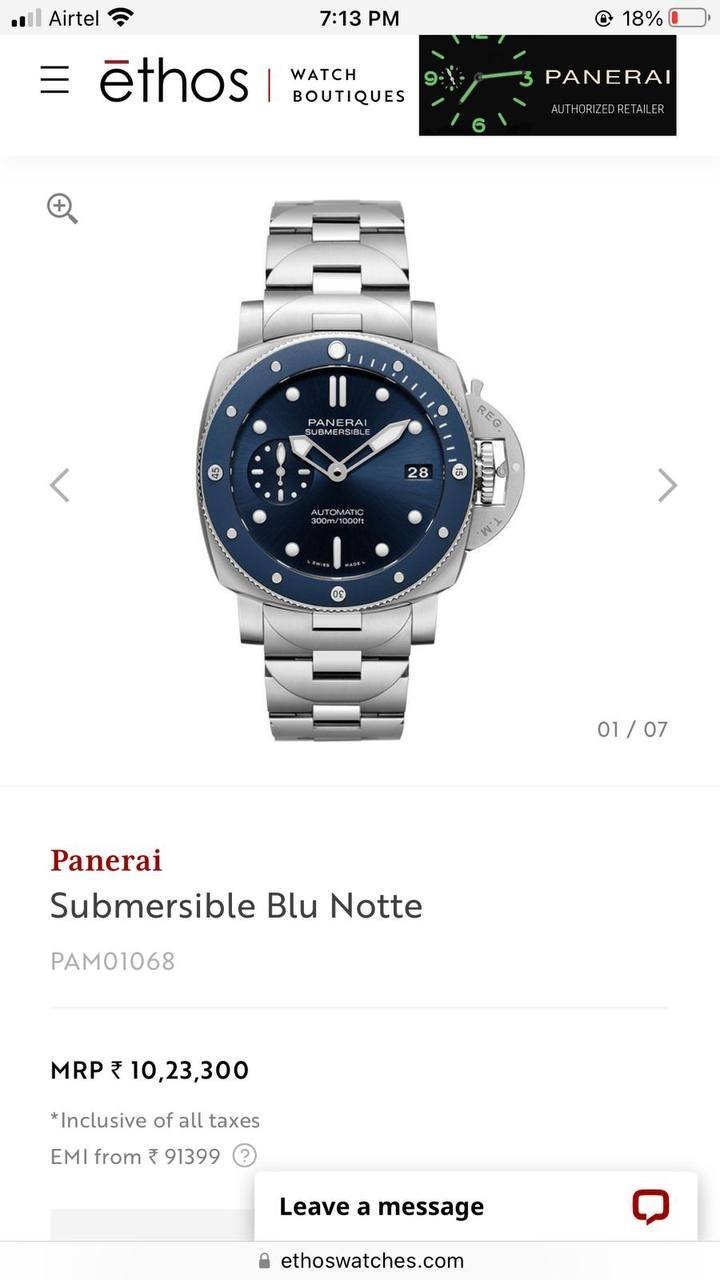Zoom into the watch image
The image size is (720, 1280).
coord(62,208)
